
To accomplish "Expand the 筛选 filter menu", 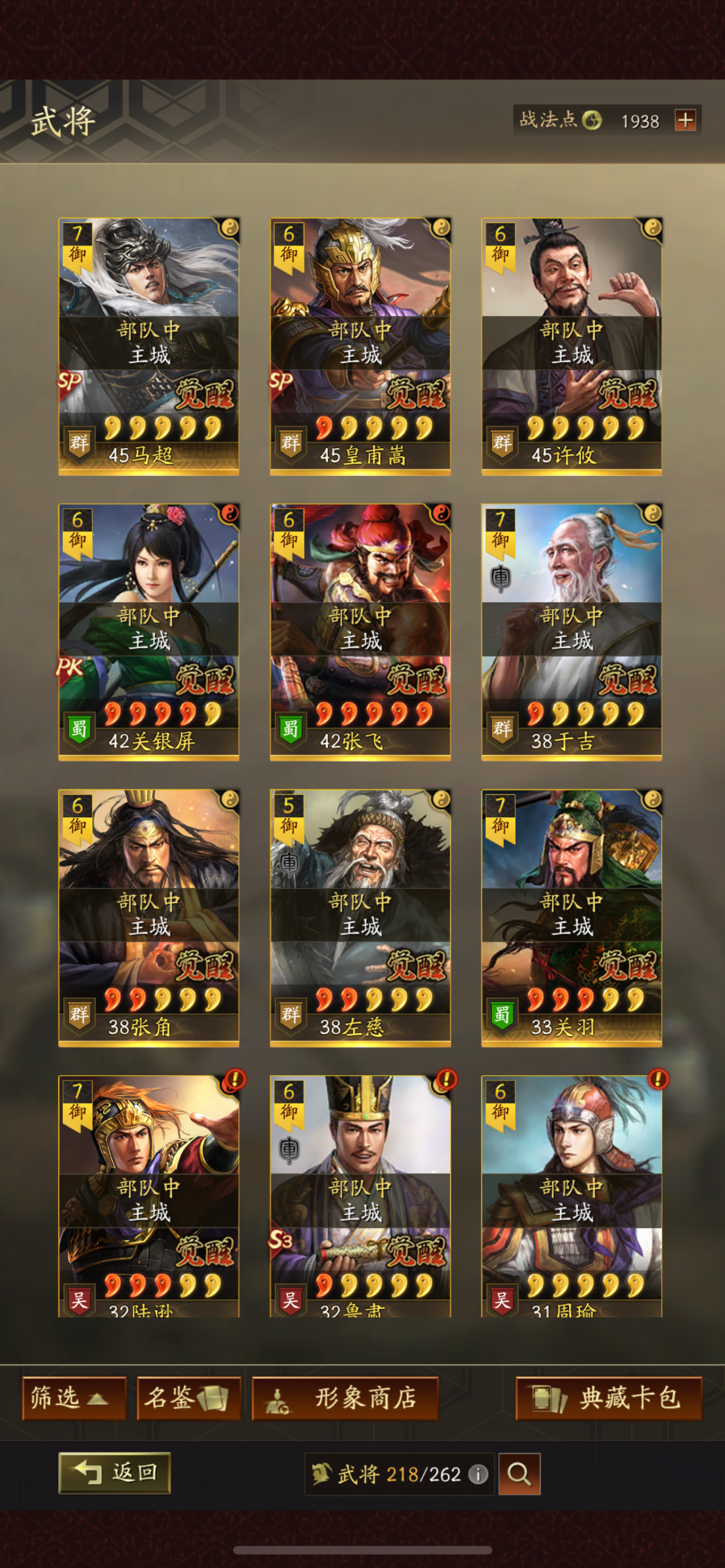I will pyautogui.click(x=74, y=1398).
